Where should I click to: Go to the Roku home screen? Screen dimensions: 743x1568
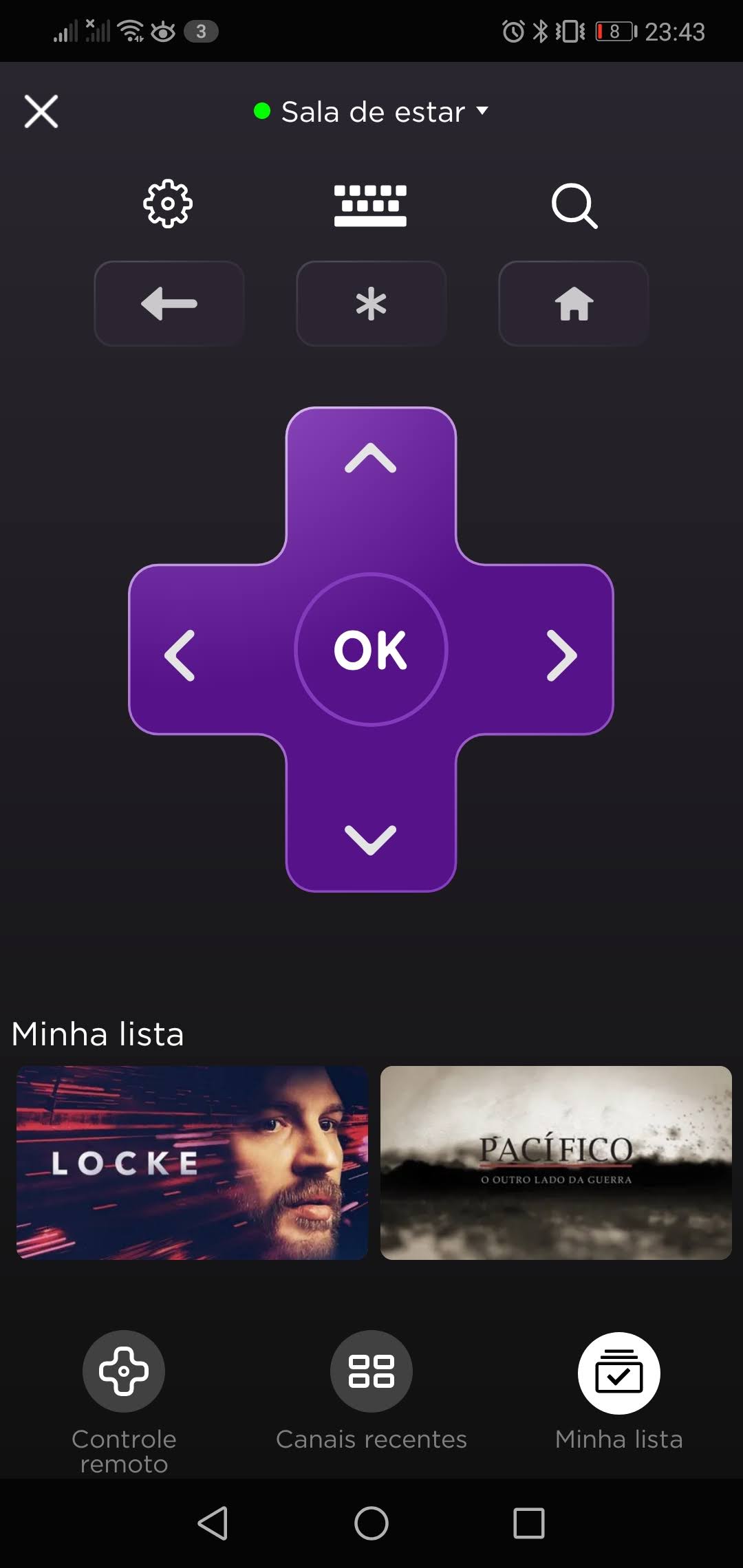pyautogui.click(x=573, y=303)
